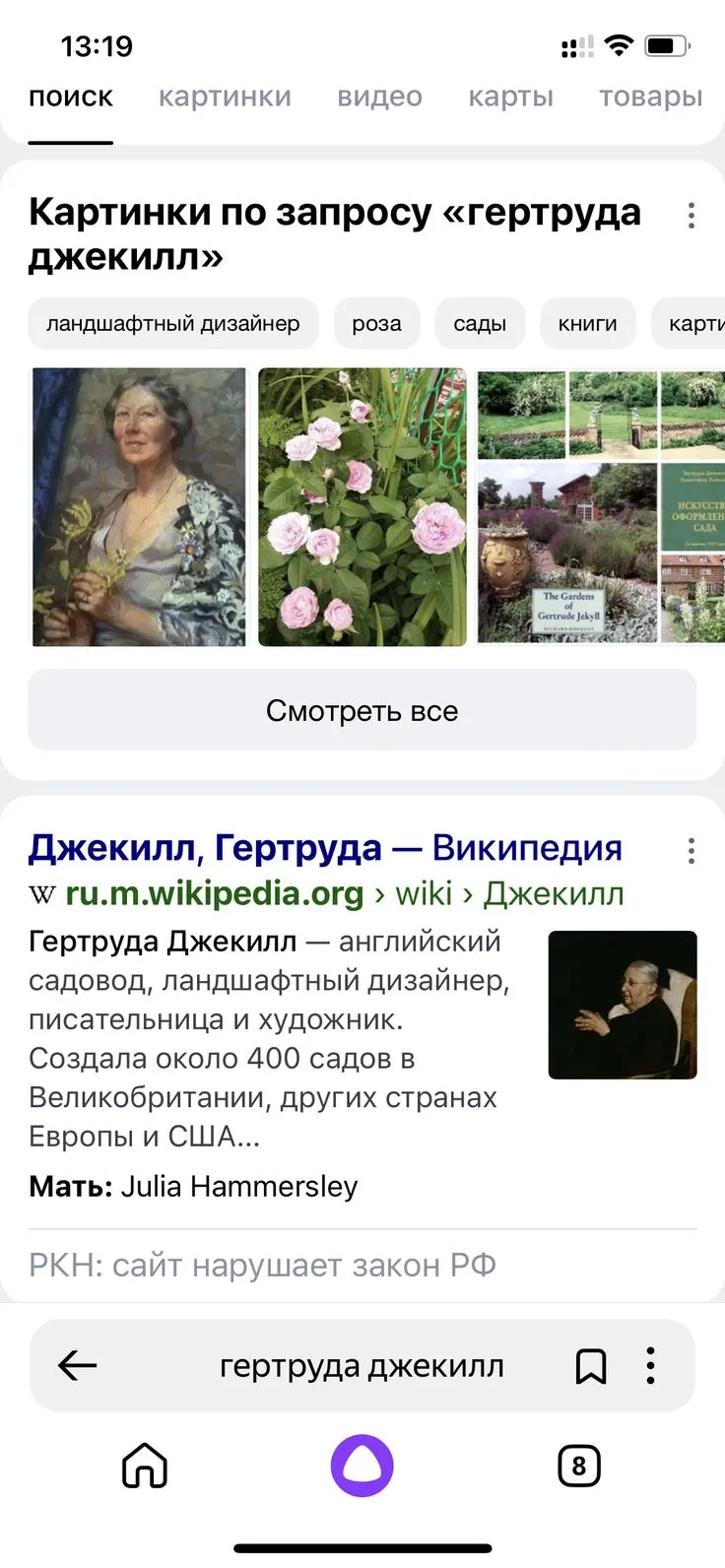This screenshot has width=725, height=1568.
Task: Switch to the видео tab
Action: pos(379,97)
